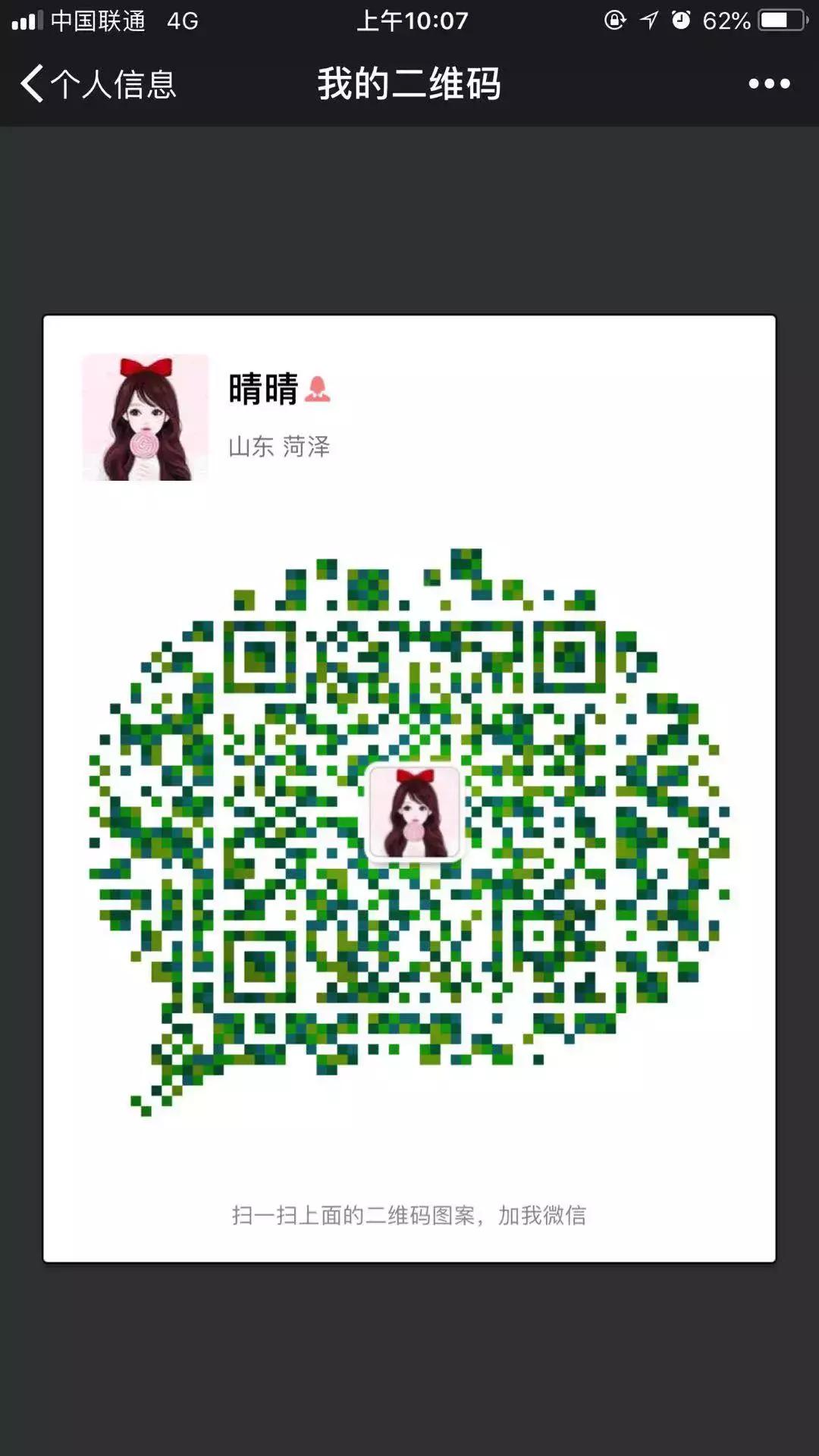The width and height of the screenshot is (819, 1456).
Task: Tap the orientation lock icon in status bar
Action: 613,21
